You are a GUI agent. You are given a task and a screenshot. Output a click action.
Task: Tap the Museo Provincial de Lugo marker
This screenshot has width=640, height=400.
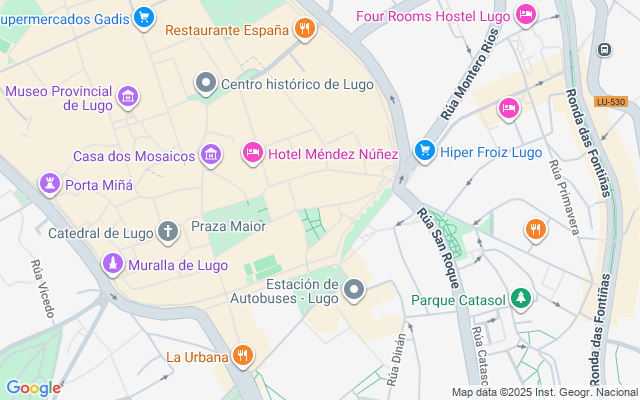pos(128,96)
